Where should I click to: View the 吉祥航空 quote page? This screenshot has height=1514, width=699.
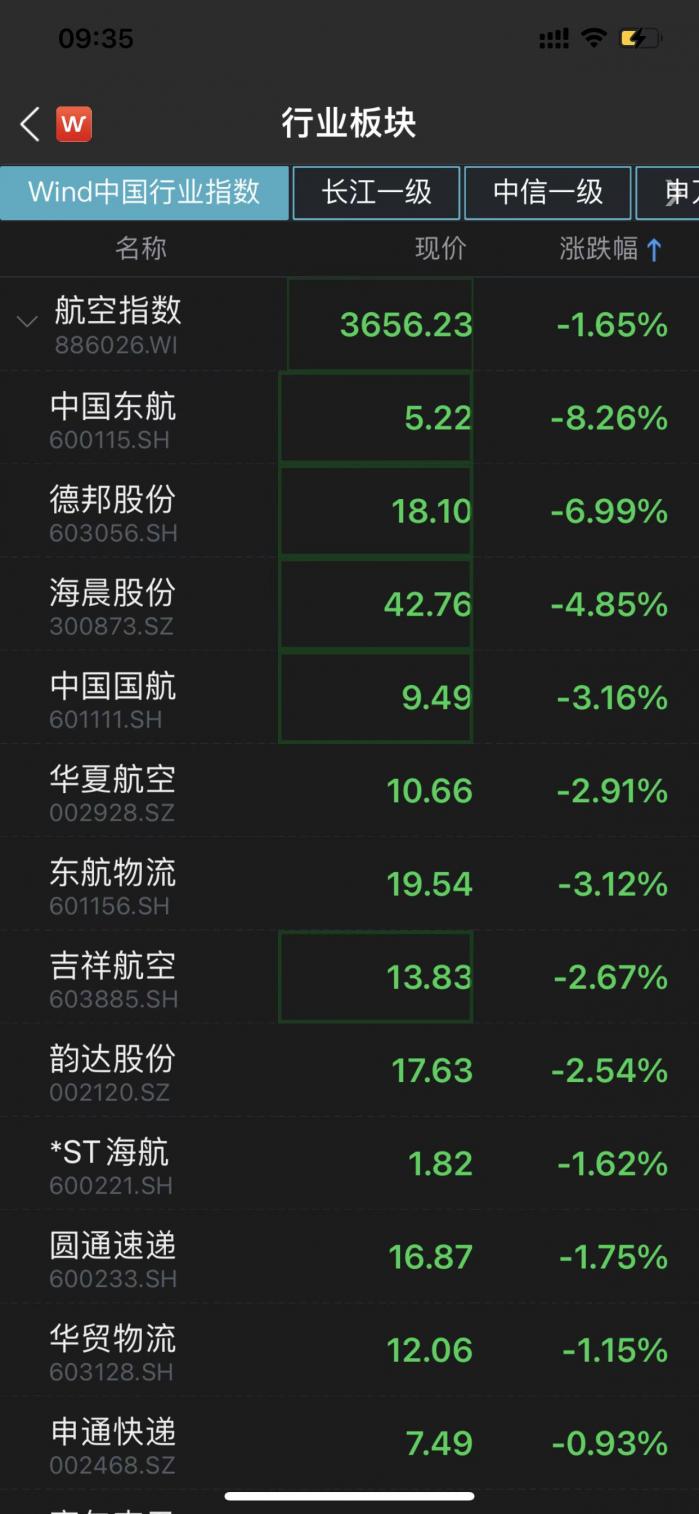click(113, 976)
